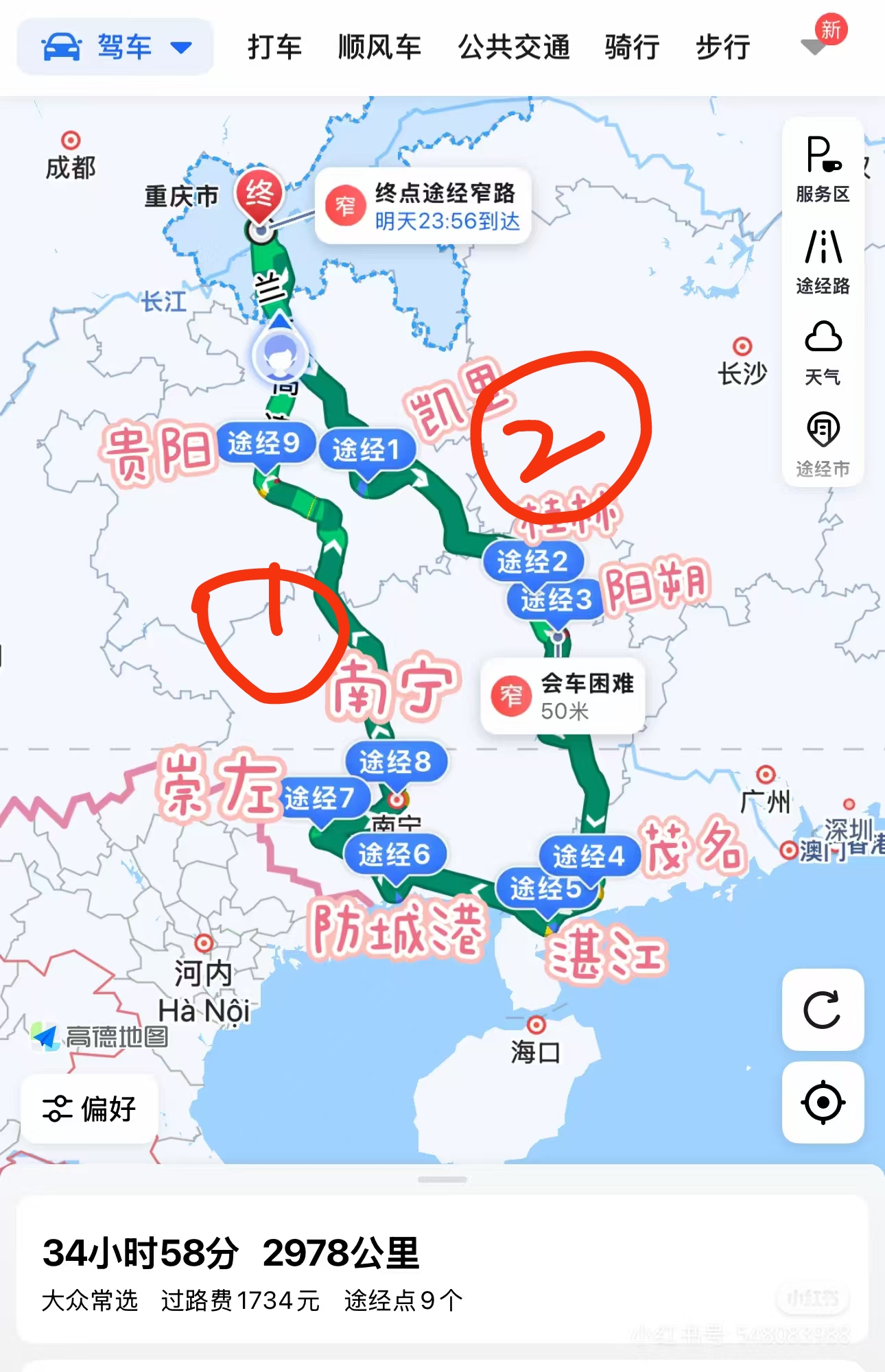Choose the 步行 tab
This screenshot has width=885, height=1372.
click(x=722, y=47)
